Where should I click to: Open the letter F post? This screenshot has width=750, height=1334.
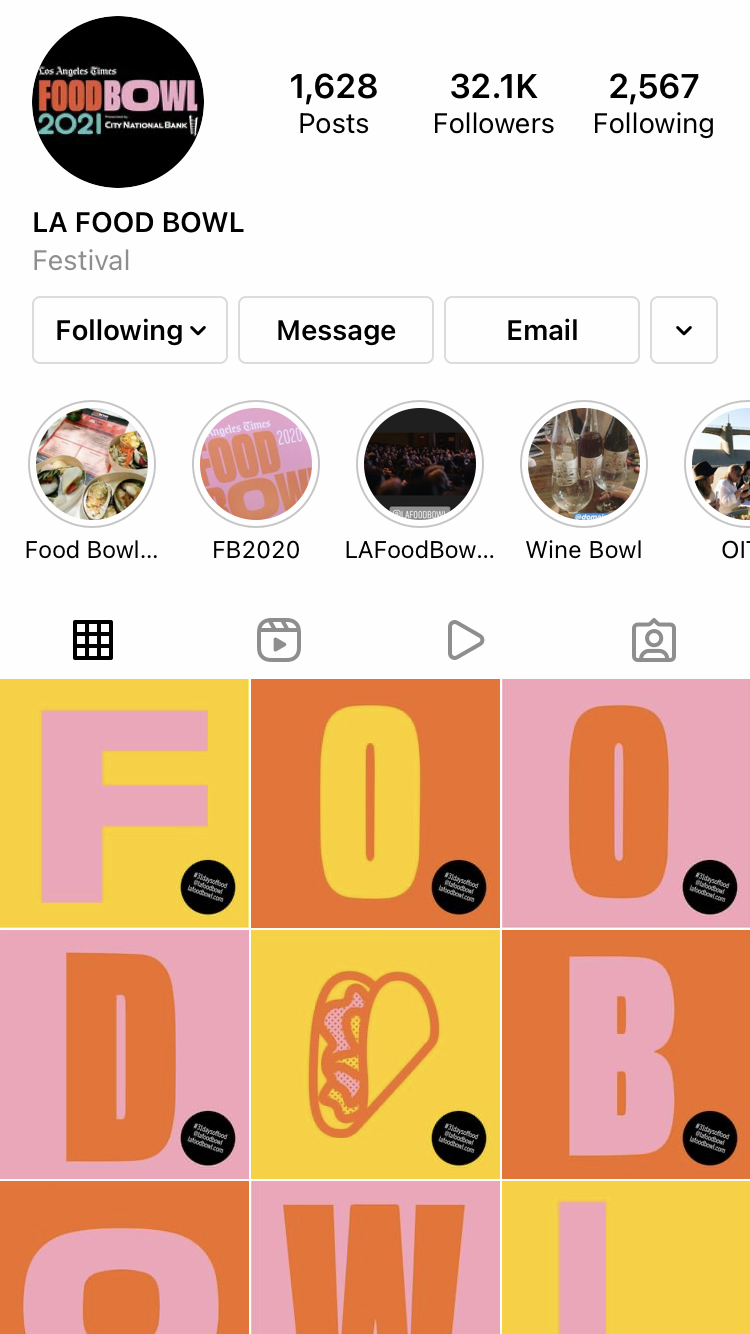pos(124,803)
